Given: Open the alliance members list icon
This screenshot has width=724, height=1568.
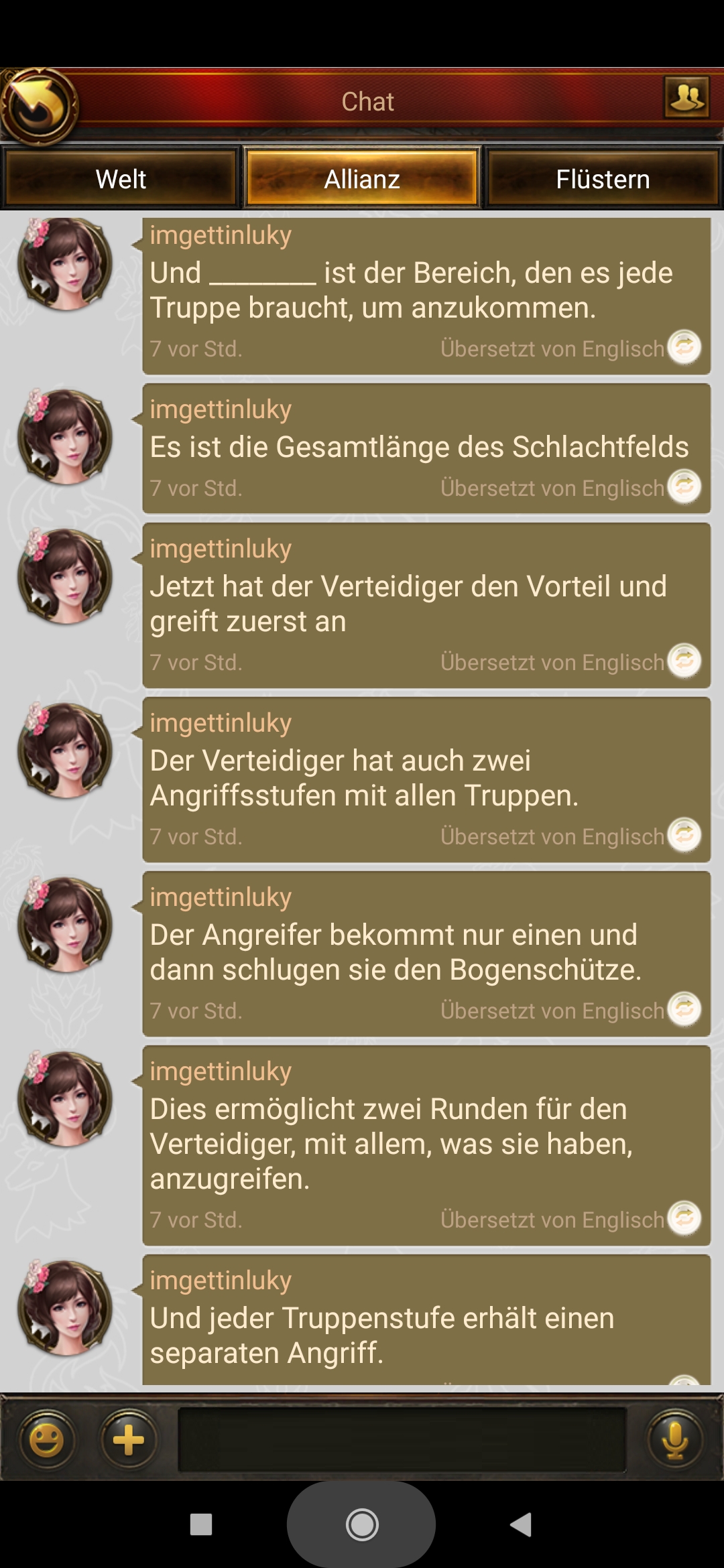Looking at the screenshot, I should (x=686, y=98).
